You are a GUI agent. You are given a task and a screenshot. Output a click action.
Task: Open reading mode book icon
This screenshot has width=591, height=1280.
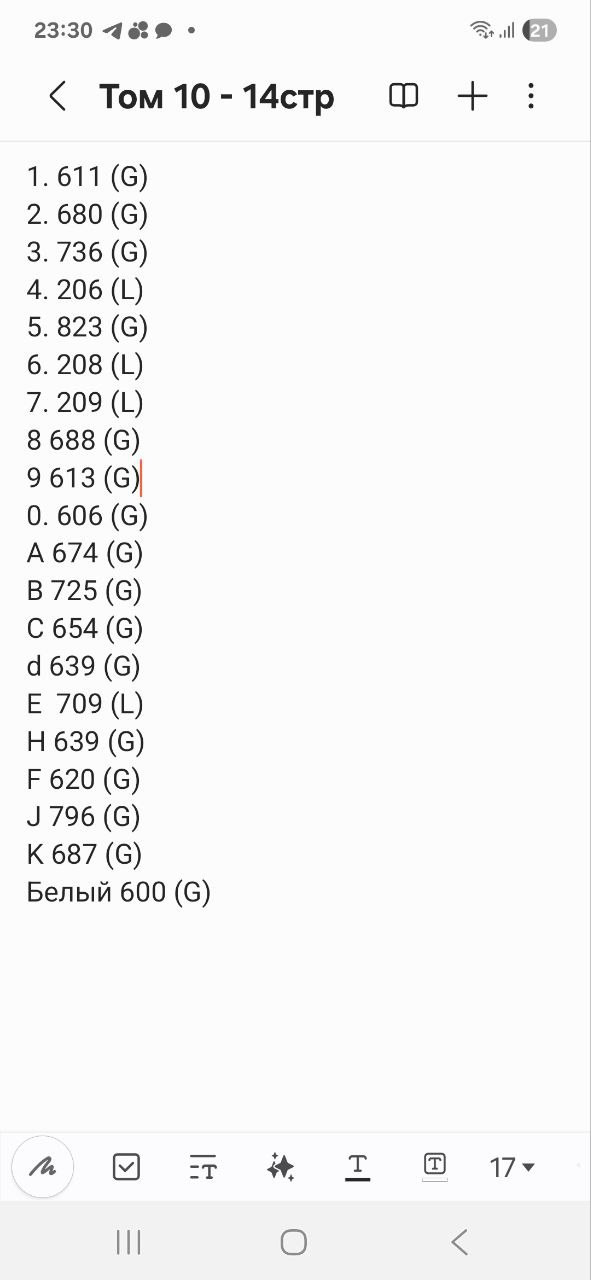pos(403,96)
